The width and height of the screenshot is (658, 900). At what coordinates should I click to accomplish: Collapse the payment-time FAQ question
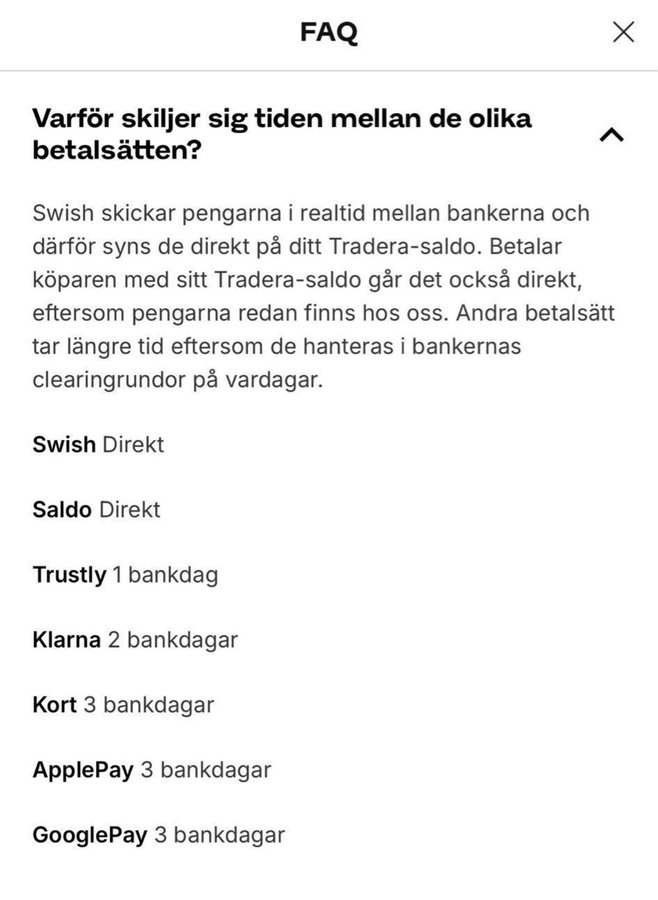click(611, 135)
